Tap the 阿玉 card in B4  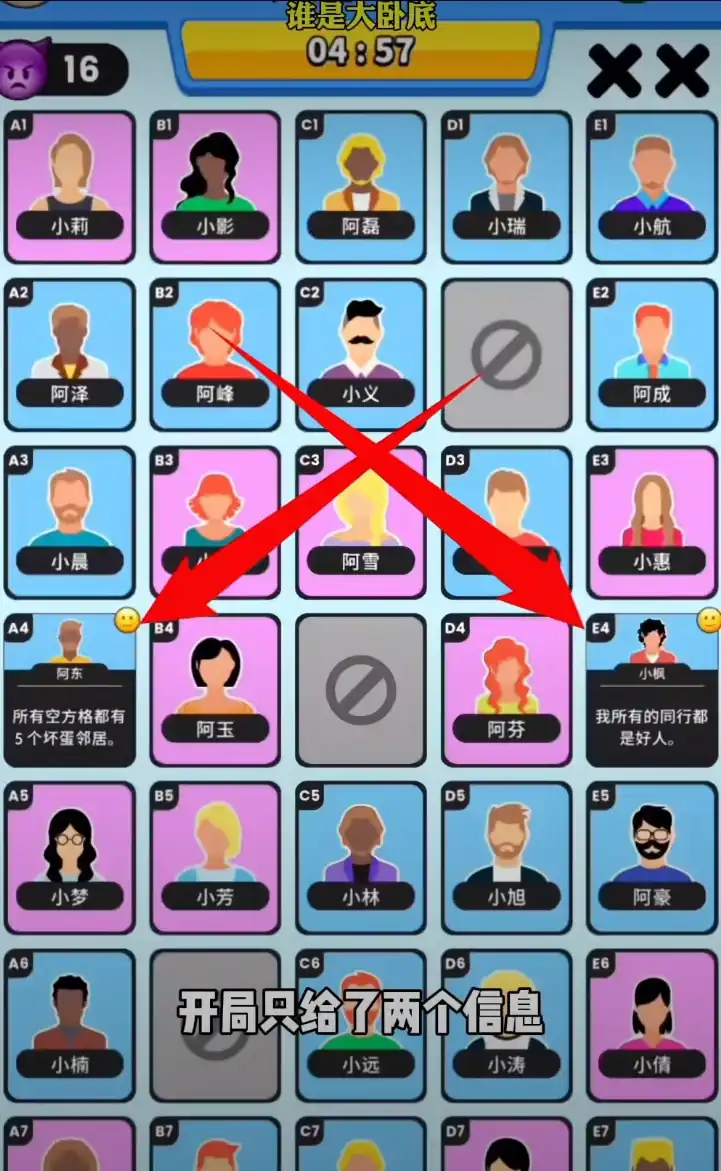point(216,690)
